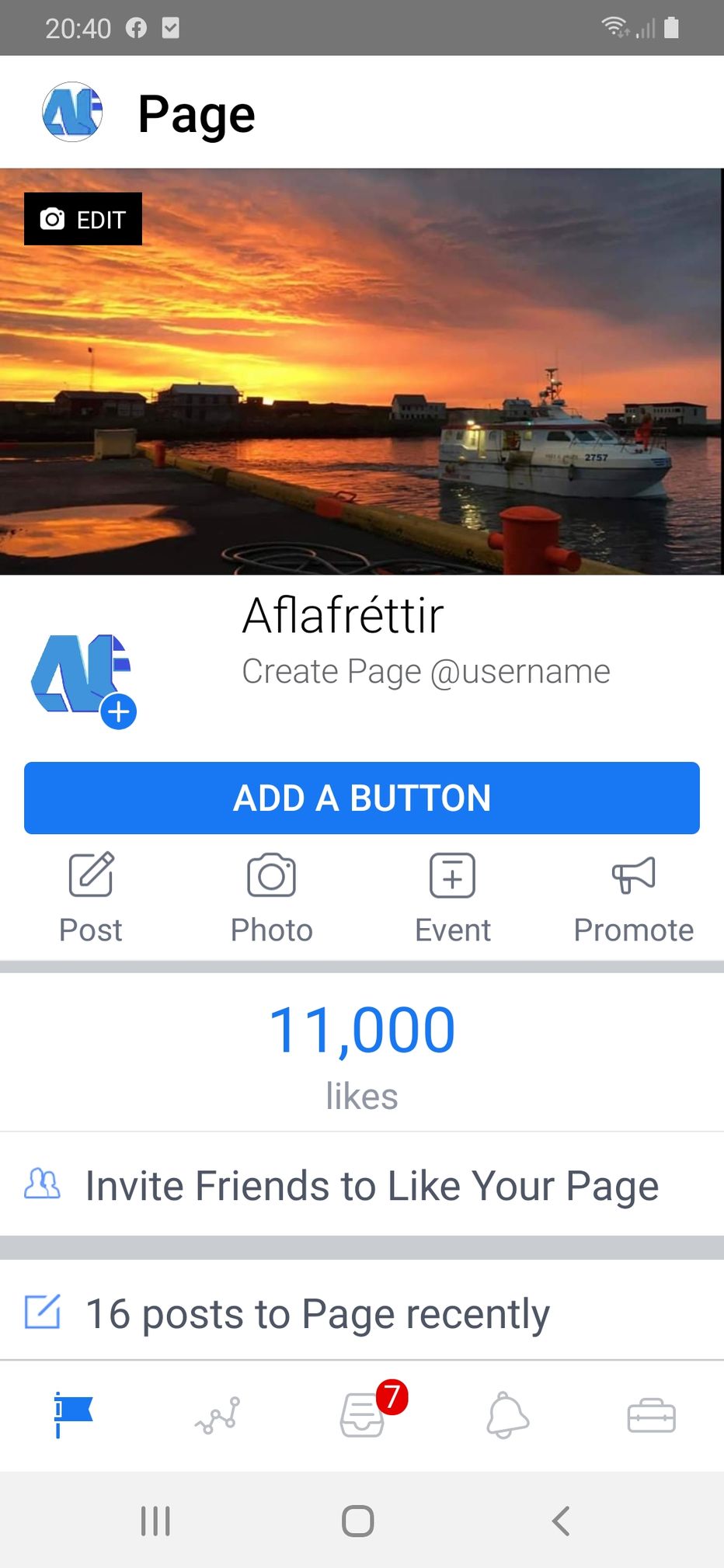The image size is (724, 1568).
Task: Create Page @username
Action: point(426,671)
